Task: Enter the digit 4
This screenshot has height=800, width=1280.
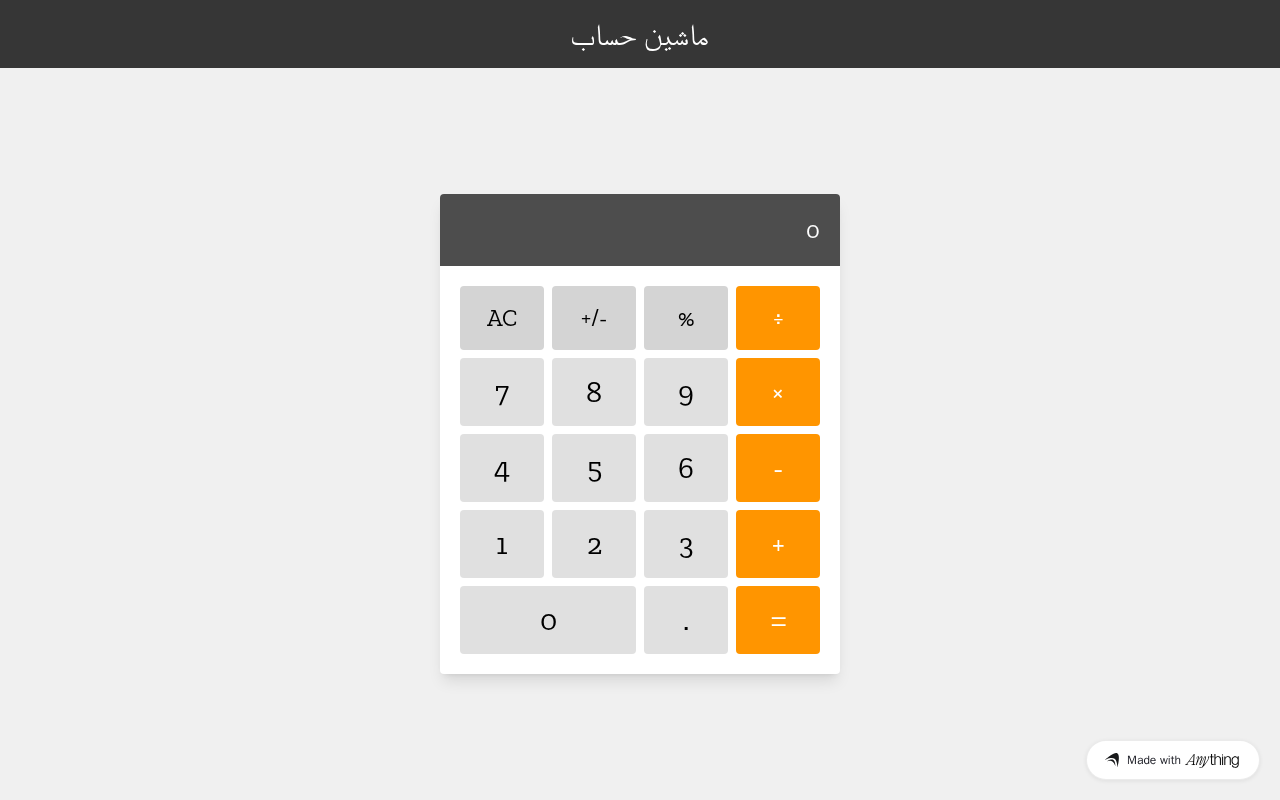Action: click(x=502, y=468)
